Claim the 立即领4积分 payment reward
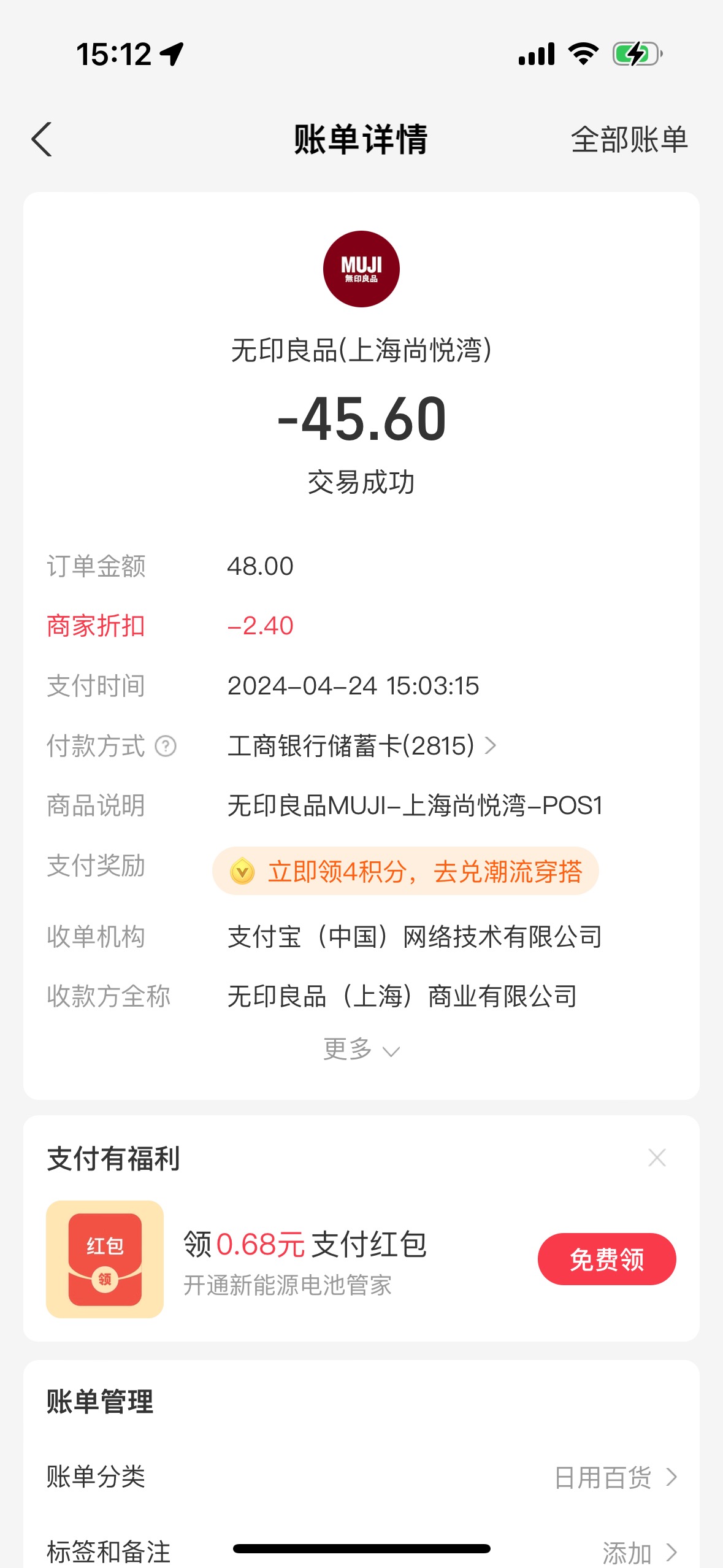 [x=405, y=871]
